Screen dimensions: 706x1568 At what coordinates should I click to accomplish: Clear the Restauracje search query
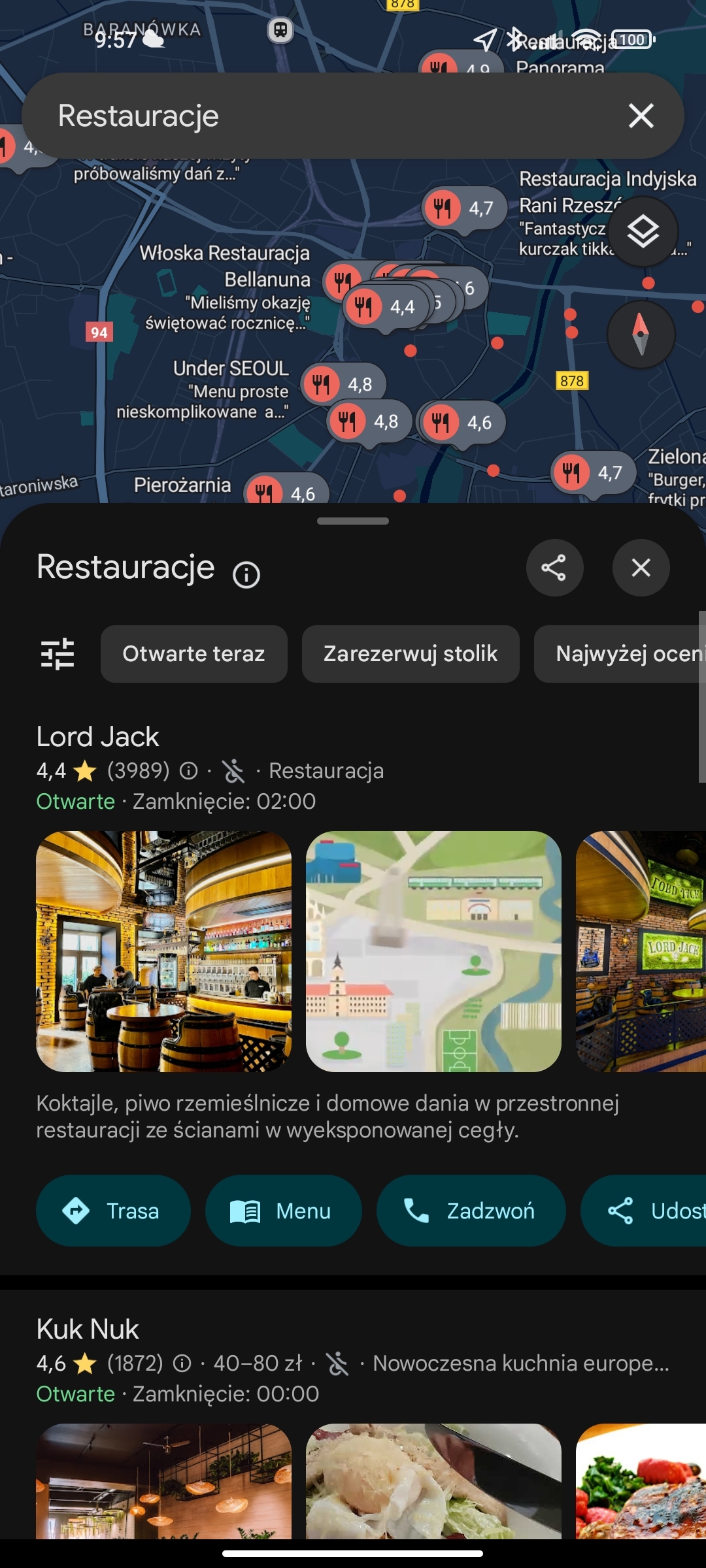click(641, 116)
